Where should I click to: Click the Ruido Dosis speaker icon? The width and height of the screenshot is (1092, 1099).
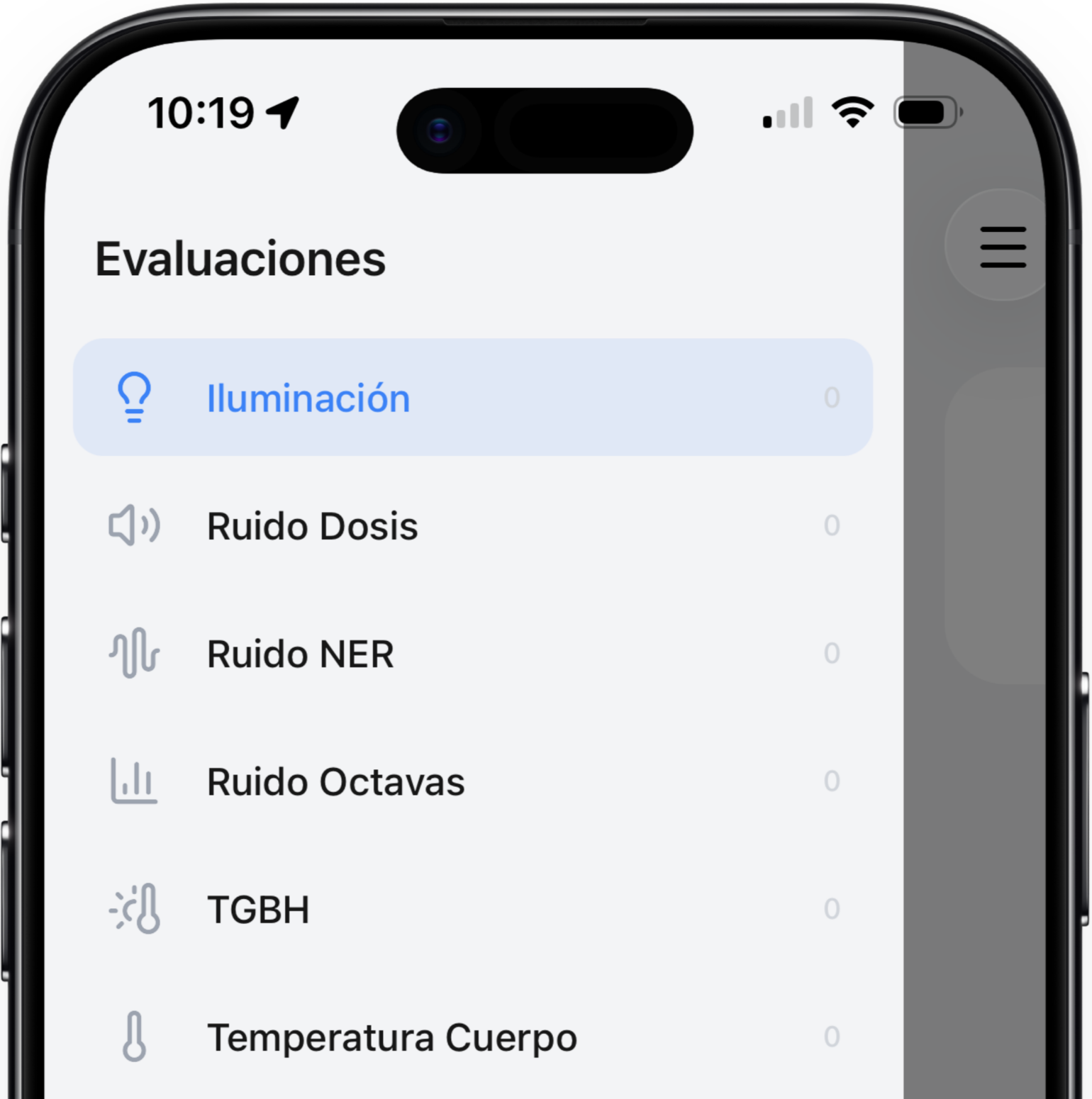click(x=133, y=526)
